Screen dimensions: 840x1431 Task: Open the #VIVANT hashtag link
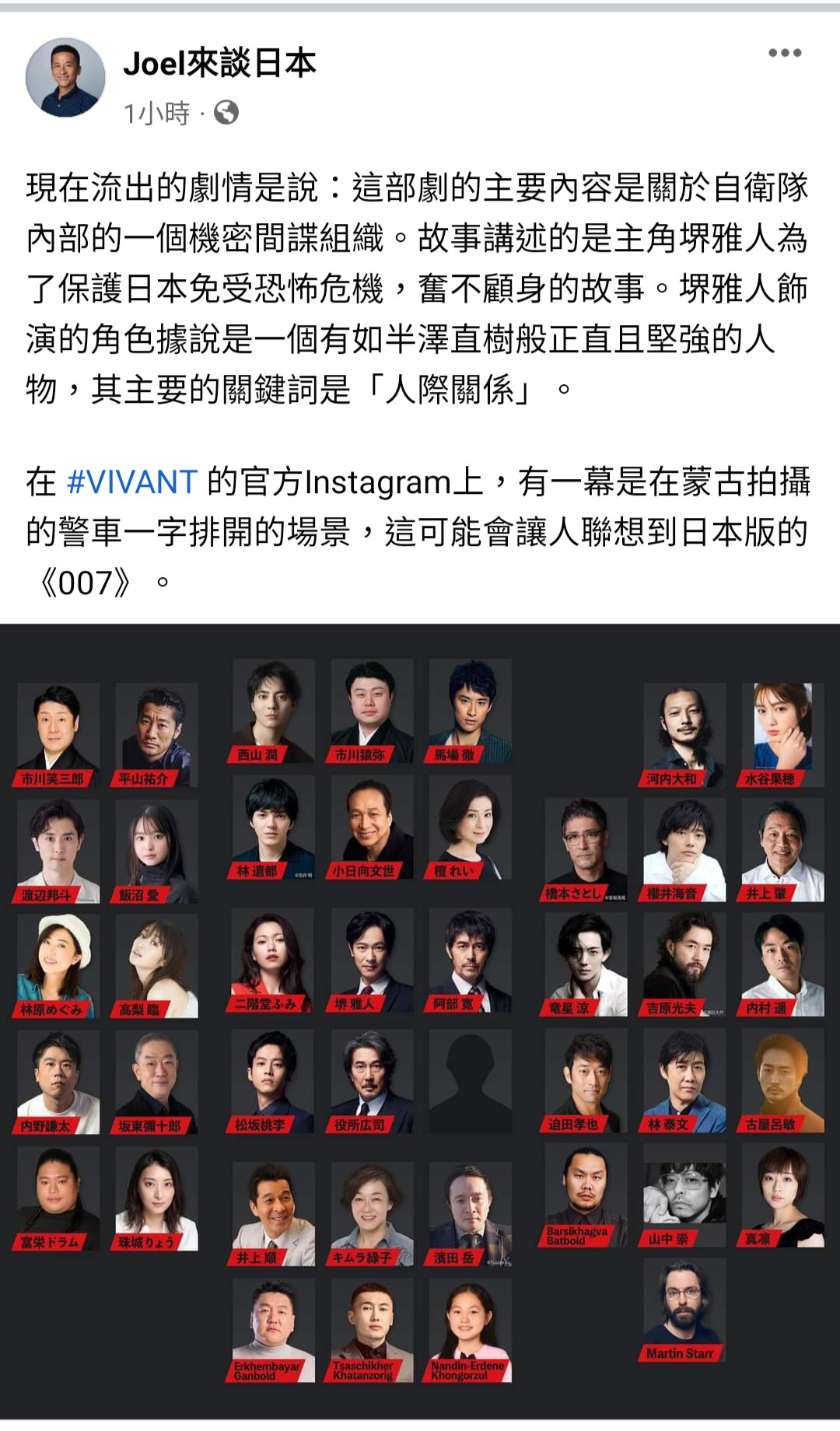(132, 482)
